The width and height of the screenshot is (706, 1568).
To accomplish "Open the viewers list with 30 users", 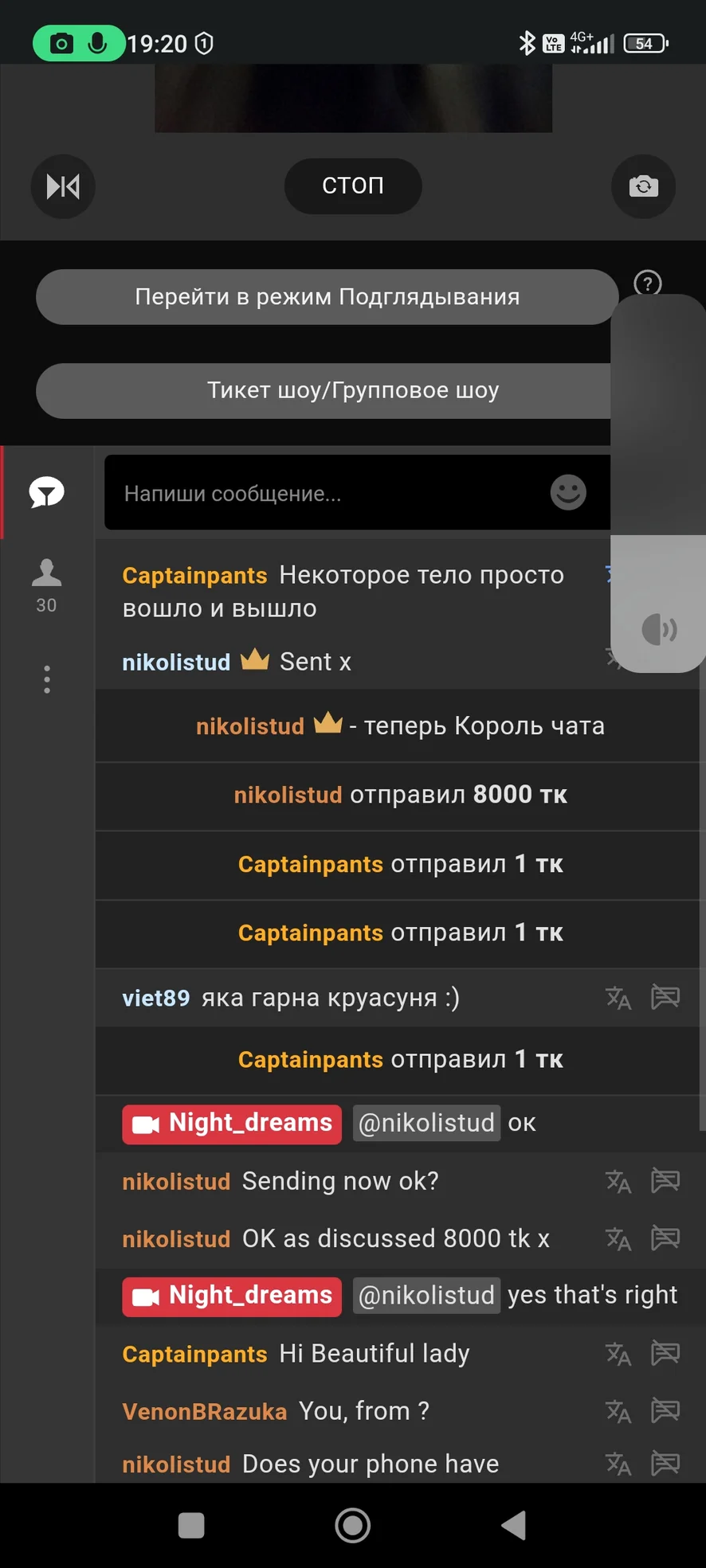I will coord(46,585).
